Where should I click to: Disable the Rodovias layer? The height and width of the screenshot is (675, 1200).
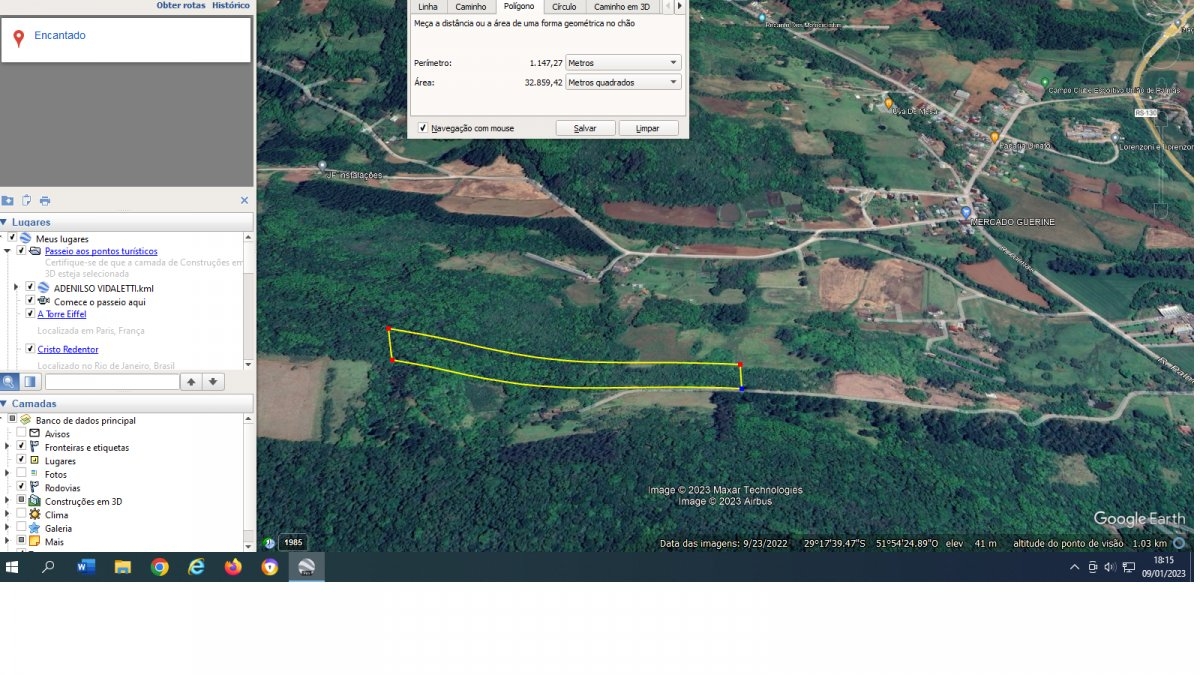21,487
